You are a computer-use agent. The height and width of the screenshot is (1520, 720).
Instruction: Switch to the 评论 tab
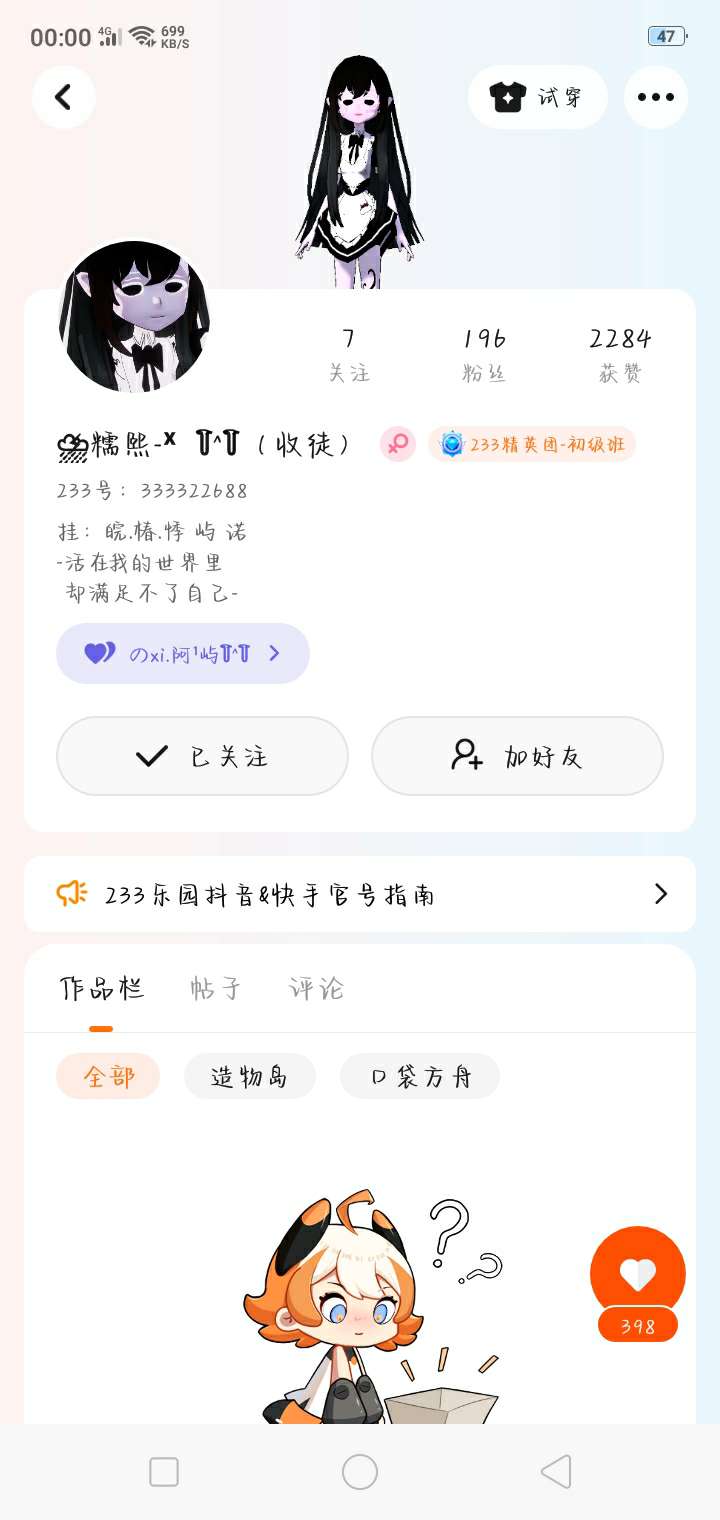[317, 989]
